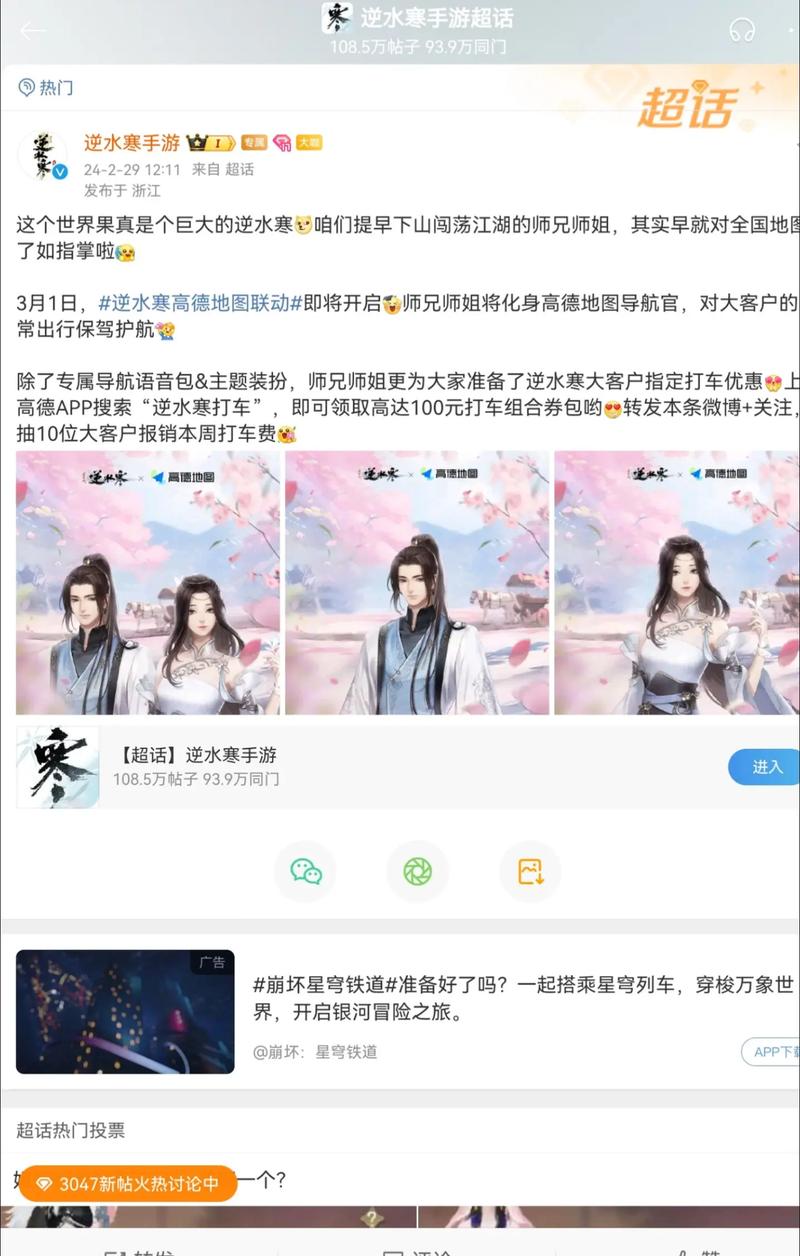View the first image of the couple

[x=148, y=583]
